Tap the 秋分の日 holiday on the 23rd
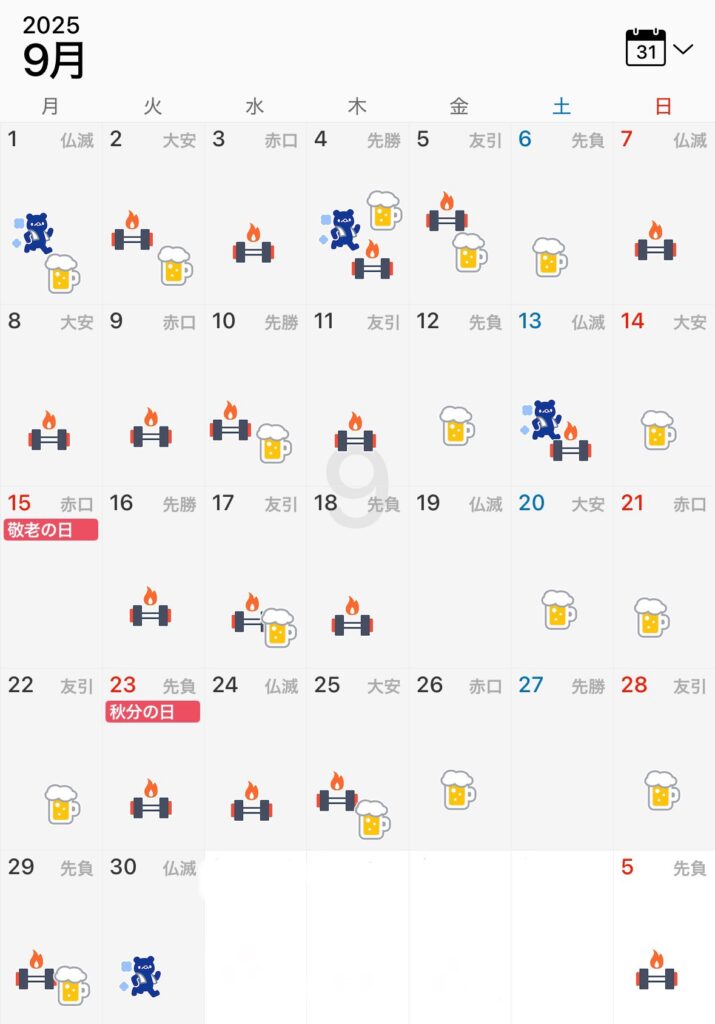Image resolution: width=715 pixels, height=1024 pixels. pyautogui.click(x=153, y=712)
